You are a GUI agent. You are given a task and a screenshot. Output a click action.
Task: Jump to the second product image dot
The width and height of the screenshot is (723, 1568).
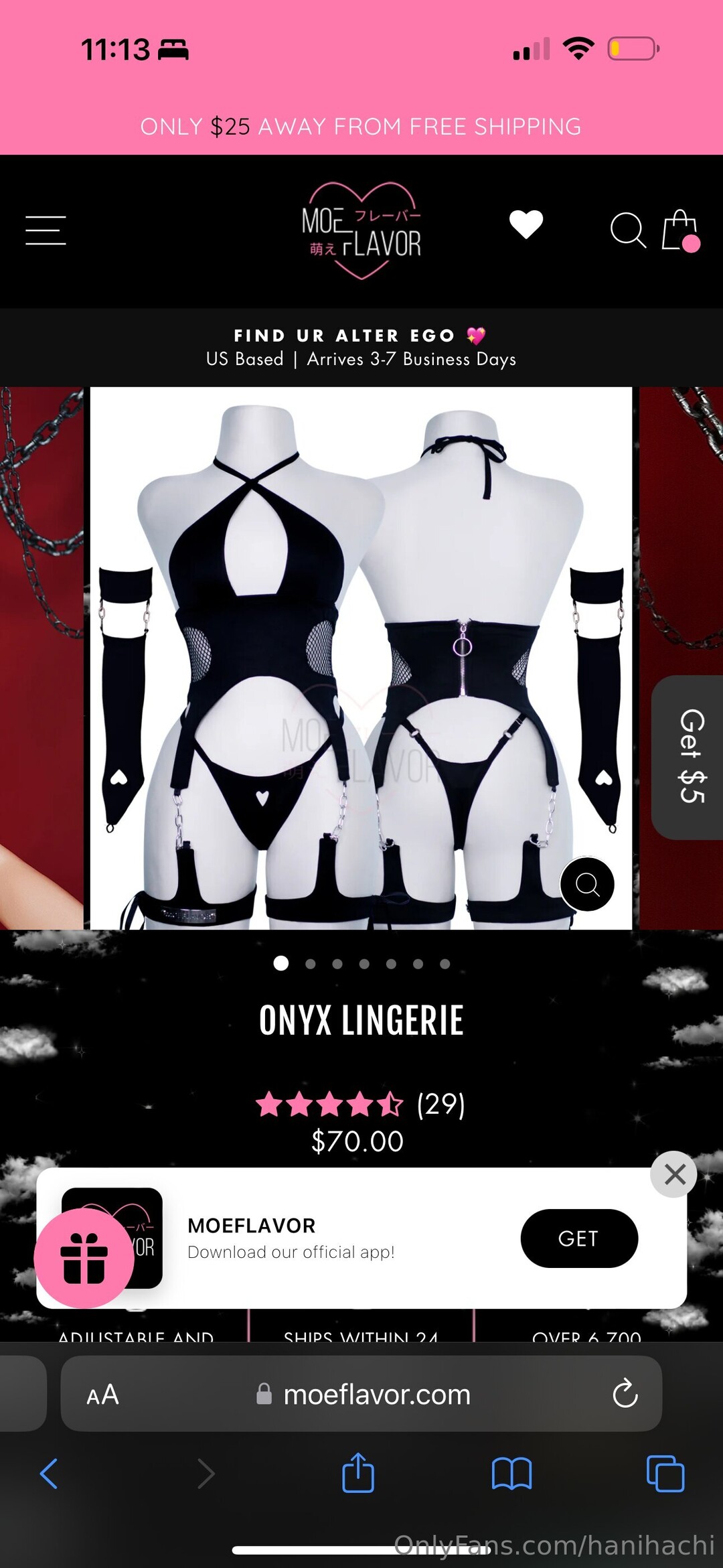click(310, 964)
